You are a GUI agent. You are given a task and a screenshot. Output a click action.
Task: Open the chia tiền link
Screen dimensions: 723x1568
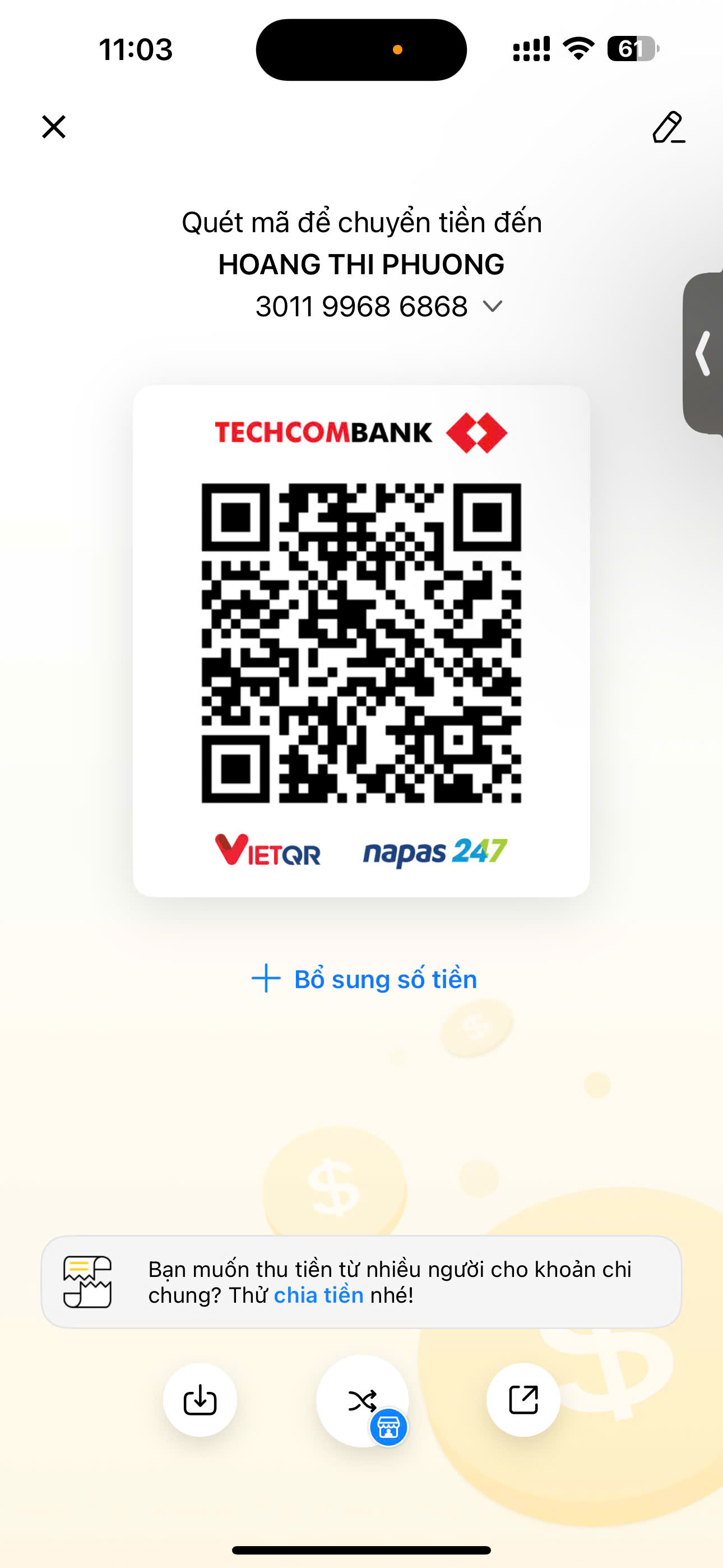pyautogui.click(x=318, y=1295)
